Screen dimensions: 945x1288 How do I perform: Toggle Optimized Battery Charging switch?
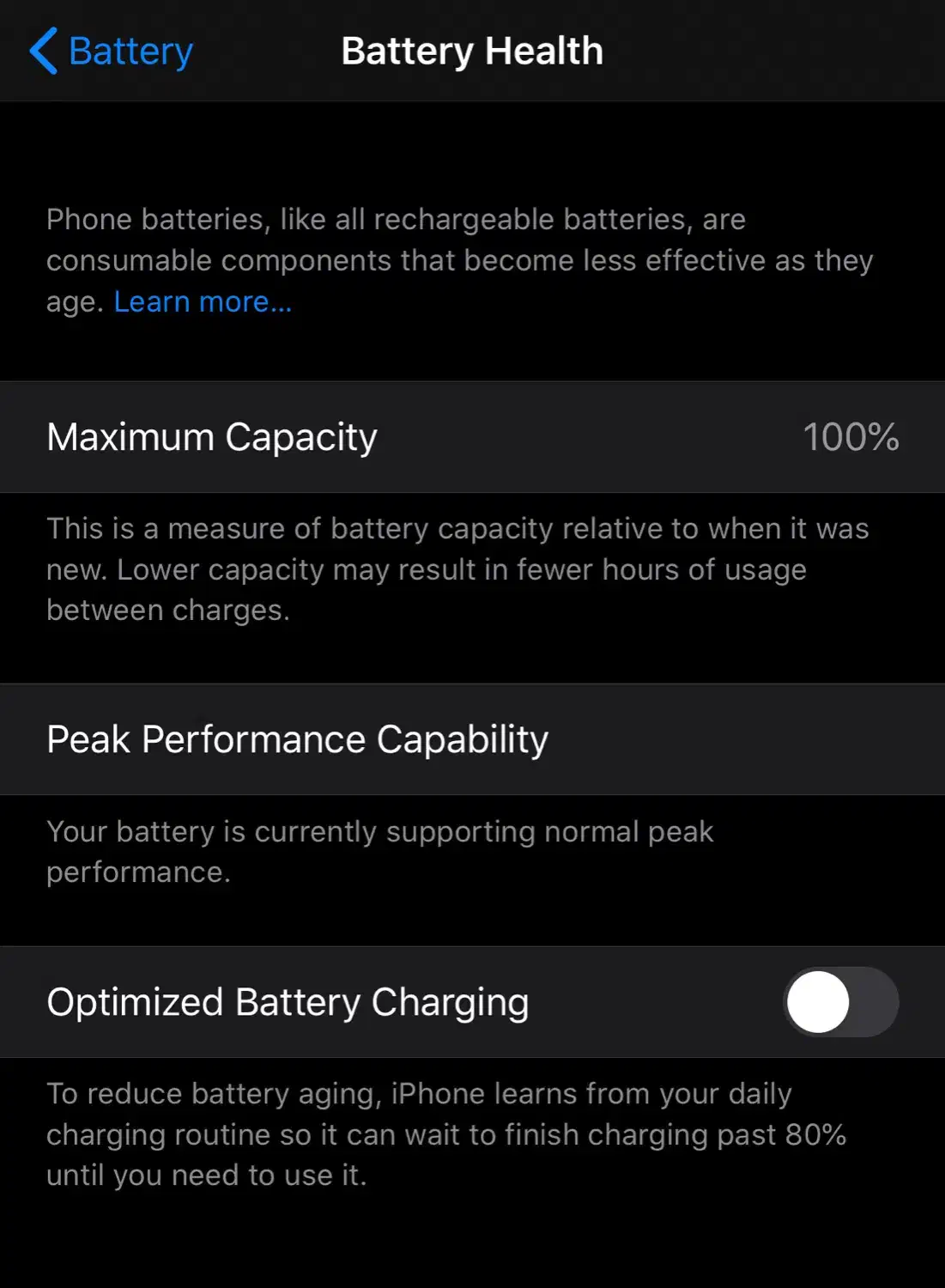(x=840, y=1002)
